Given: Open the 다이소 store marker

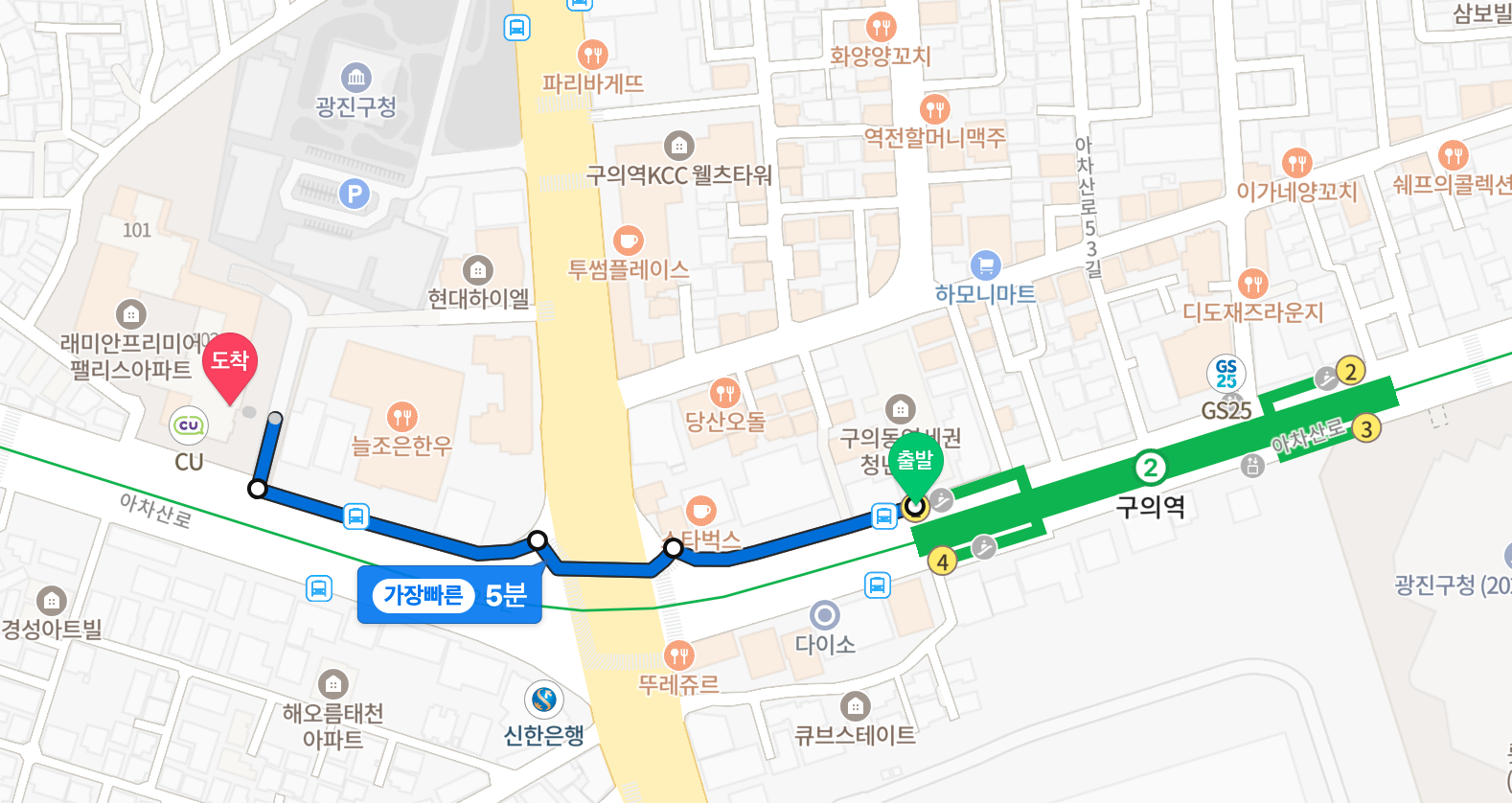Looking at the screenshot, I should 824,614.
